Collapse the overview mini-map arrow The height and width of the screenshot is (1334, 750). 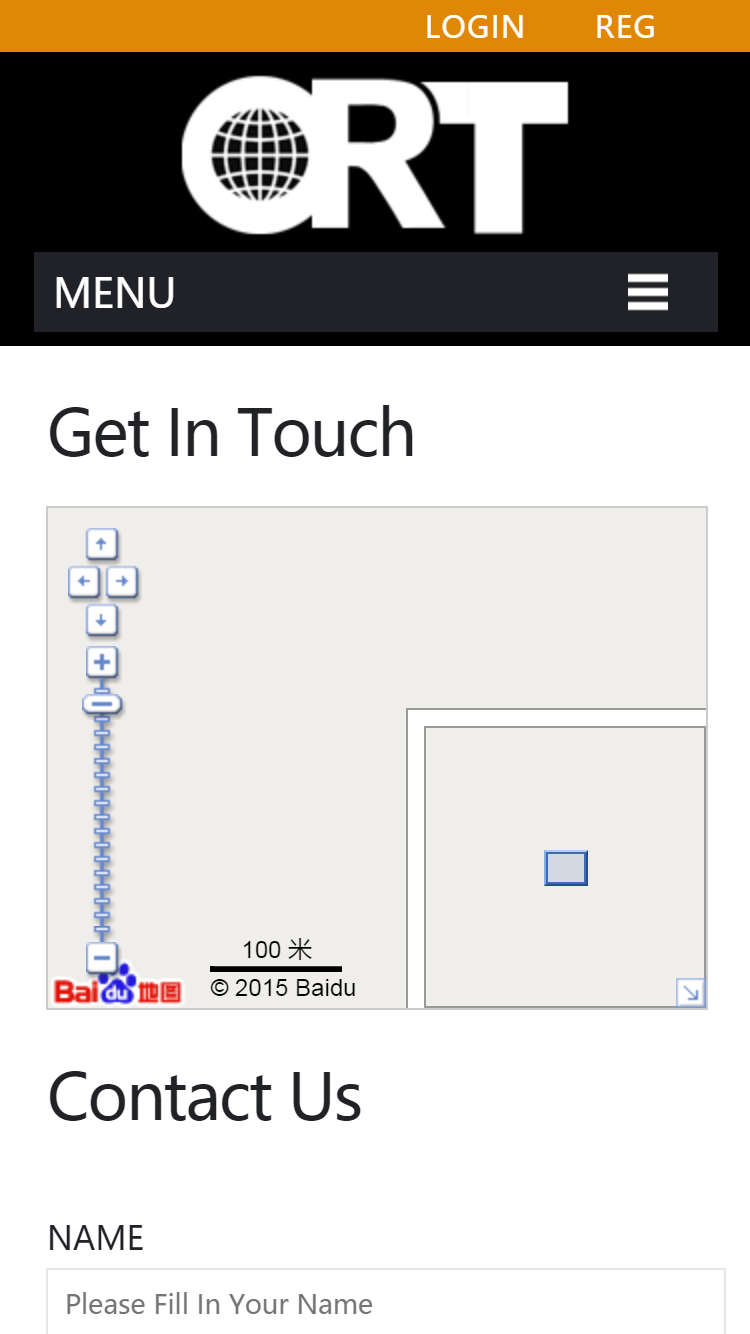(691, 992)
